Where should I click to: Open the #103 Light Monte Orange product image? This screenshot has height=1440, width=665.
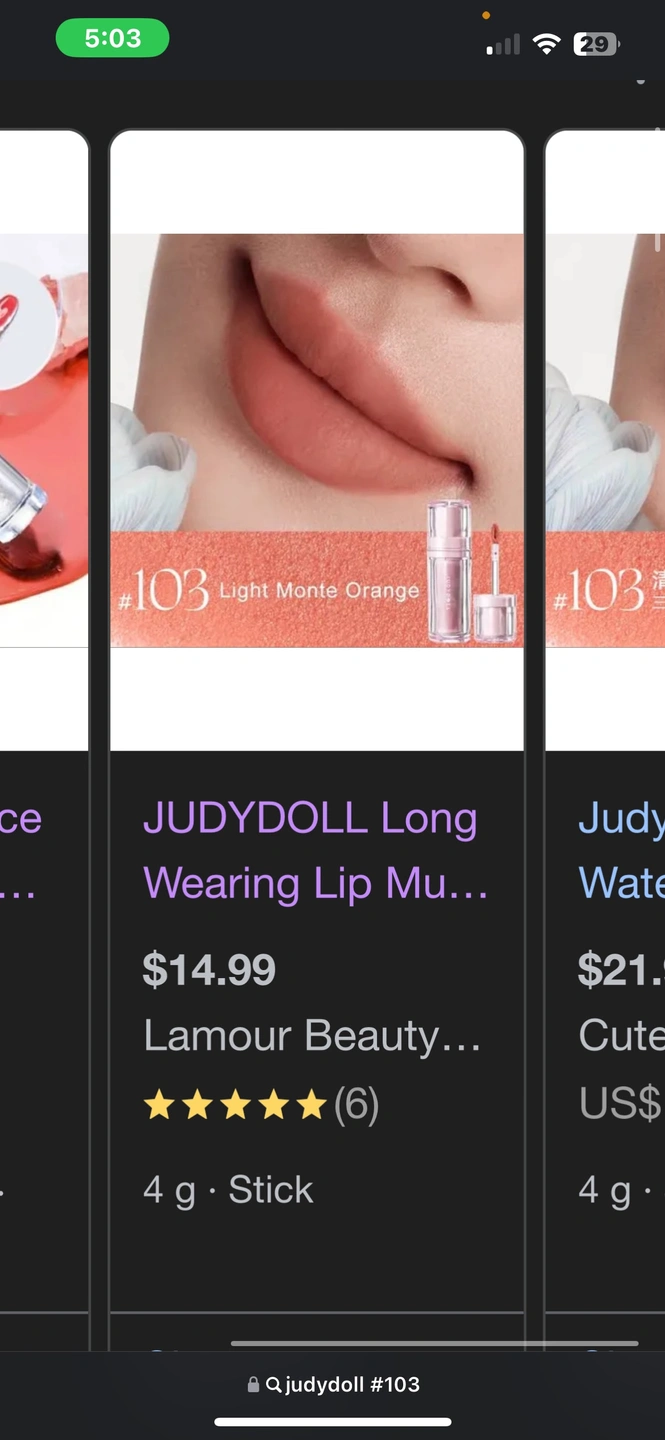click(x=317, y=441)
